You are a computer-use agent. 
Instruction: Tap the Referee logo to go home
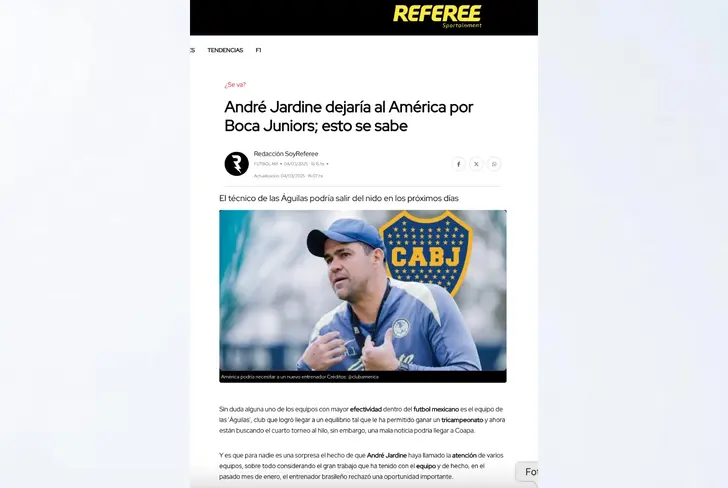(x=437, y=15)
